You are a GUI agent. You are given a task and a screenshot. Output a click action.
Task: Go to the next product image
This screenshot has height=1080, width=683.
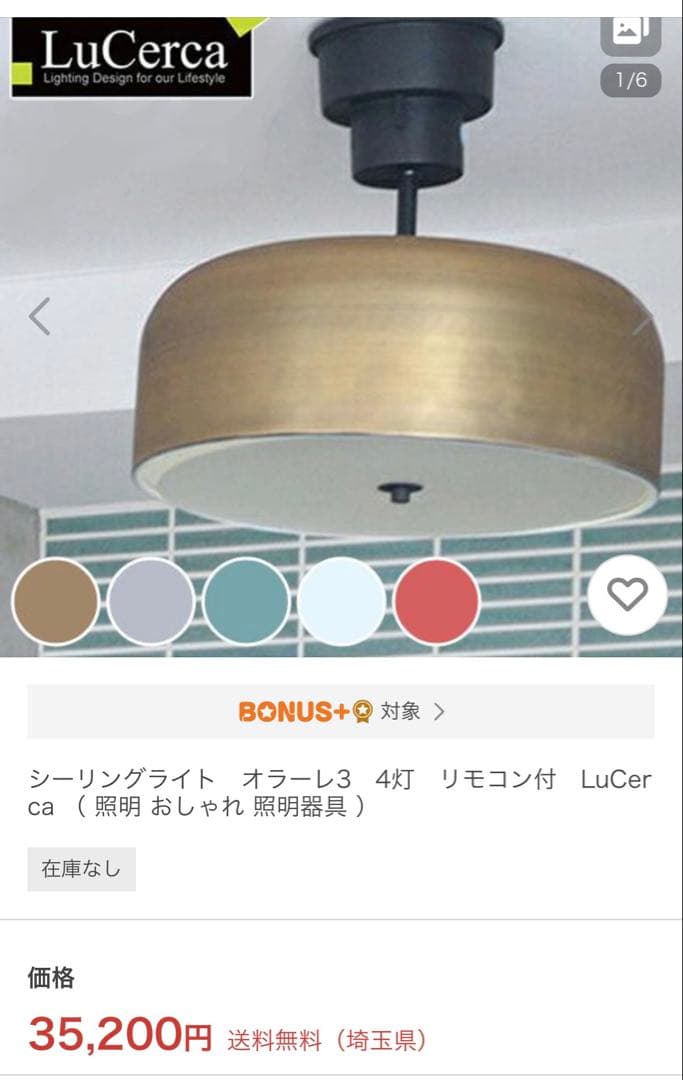645,317
